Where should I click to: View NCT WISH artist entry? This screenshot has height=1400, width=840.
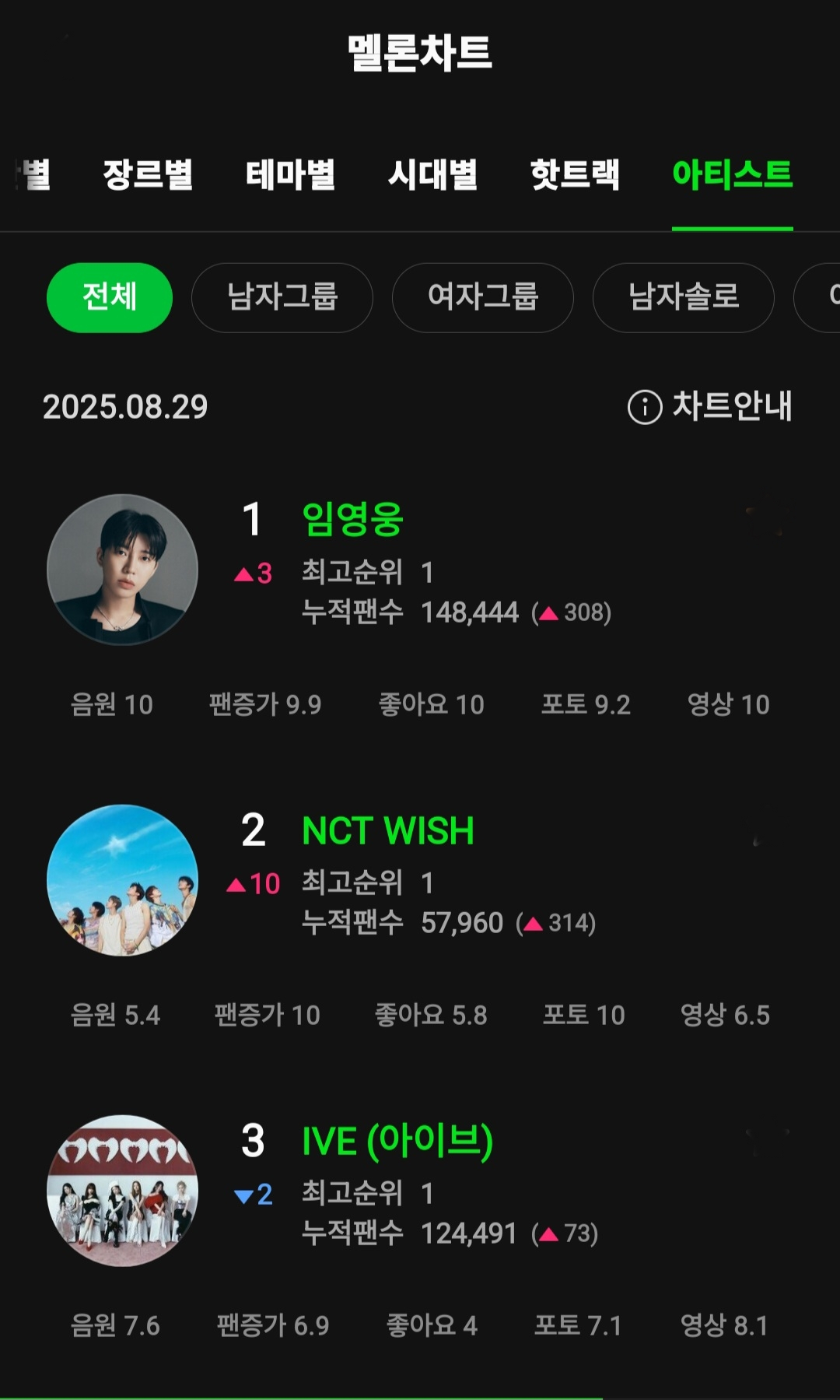coord(387,830)
